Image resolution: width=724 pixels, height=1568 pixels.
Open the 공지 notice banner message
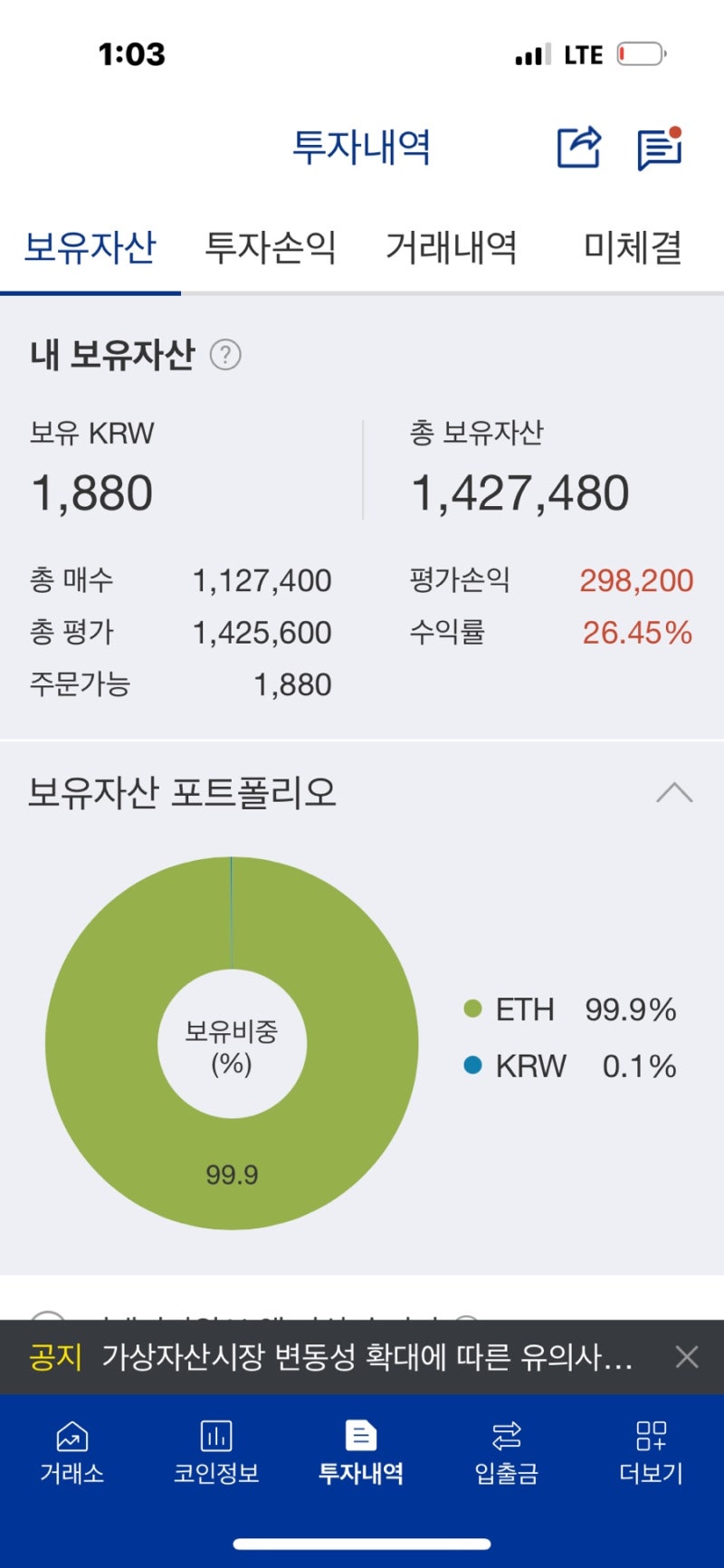click(x=362, y=1357)
